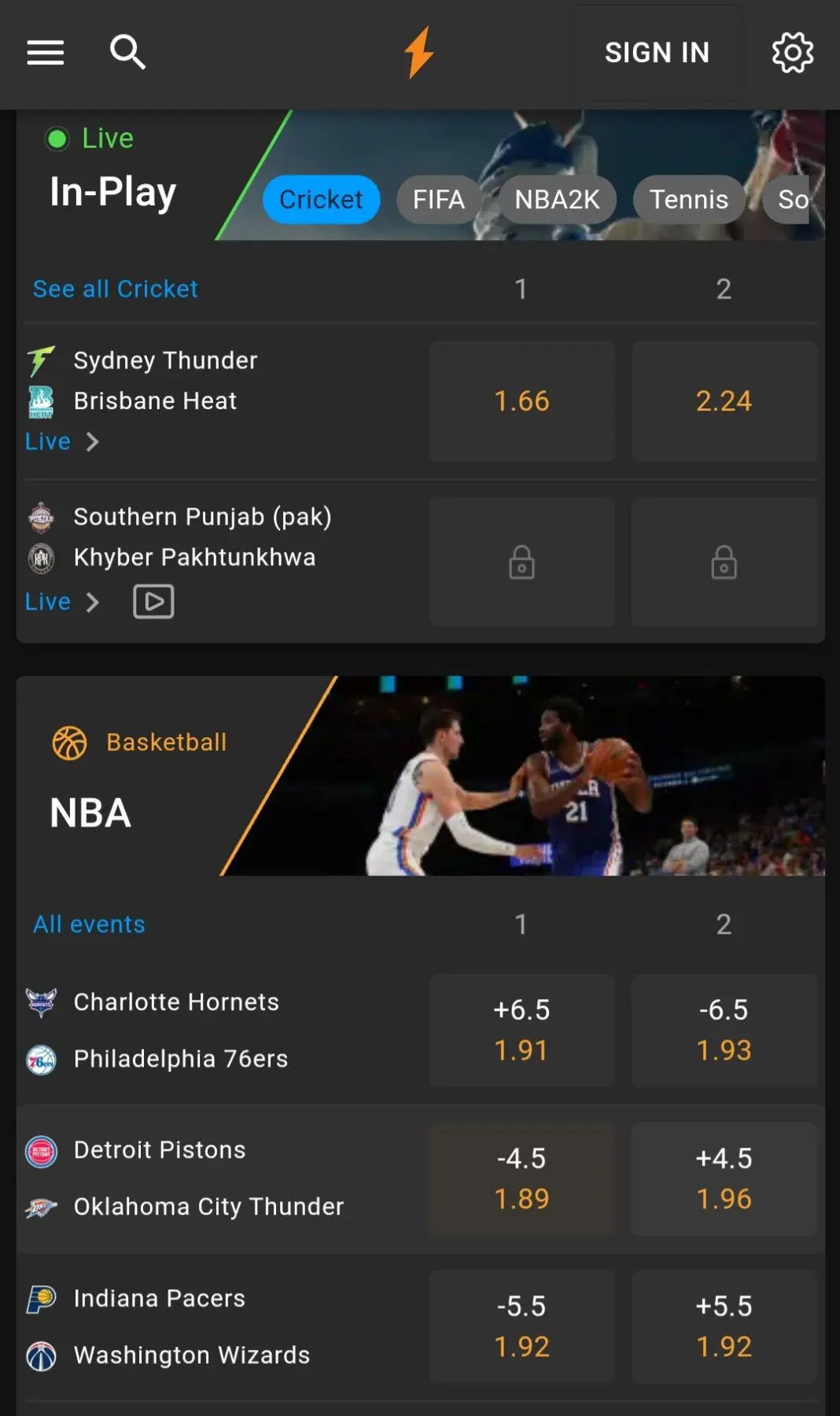Switch to the NBA2K chip
The width and height of the screenshot is (840, 1416).
pos(557,200)
